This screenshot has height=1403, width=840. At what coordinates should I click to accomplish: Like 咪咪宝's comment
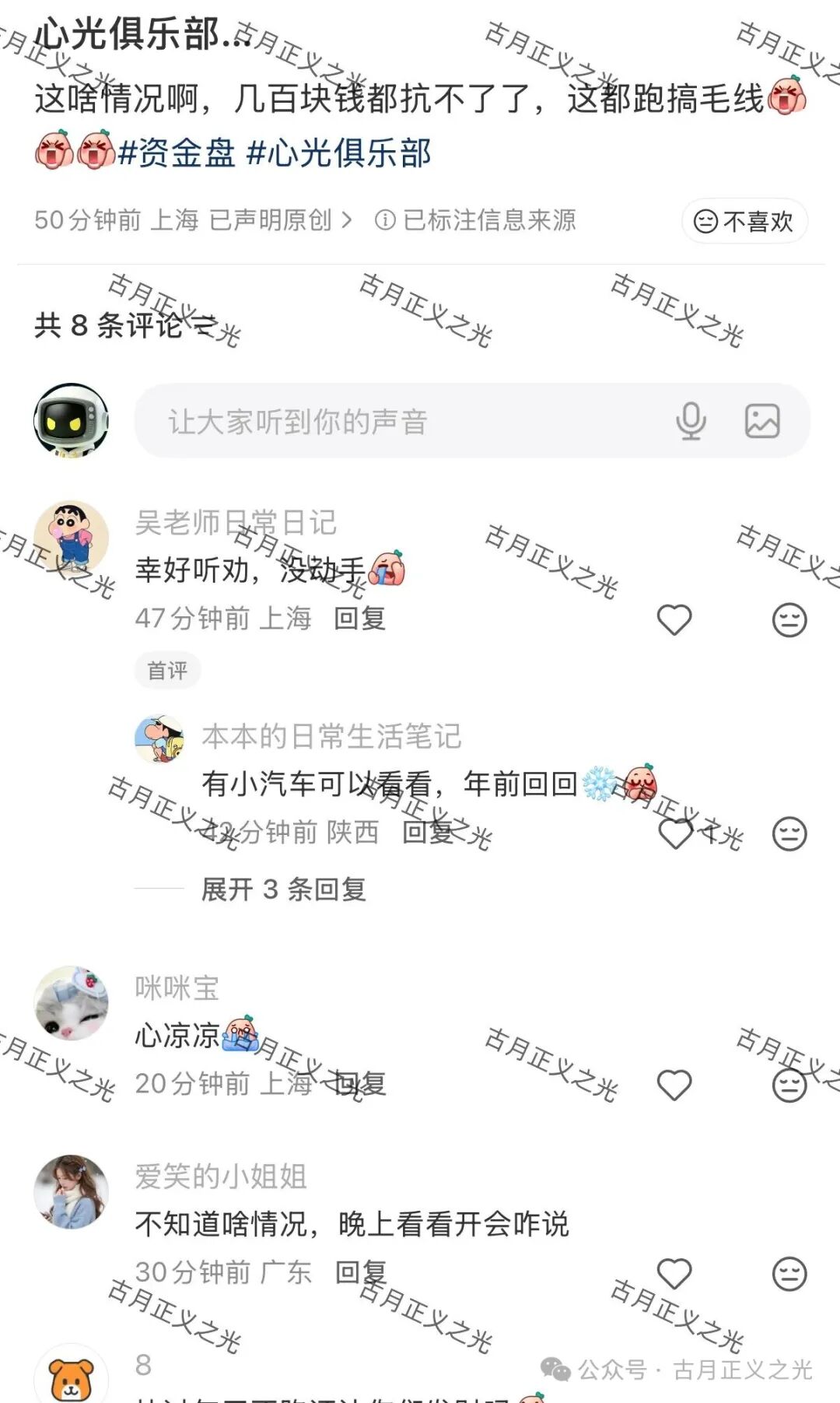coord(674,1085)
